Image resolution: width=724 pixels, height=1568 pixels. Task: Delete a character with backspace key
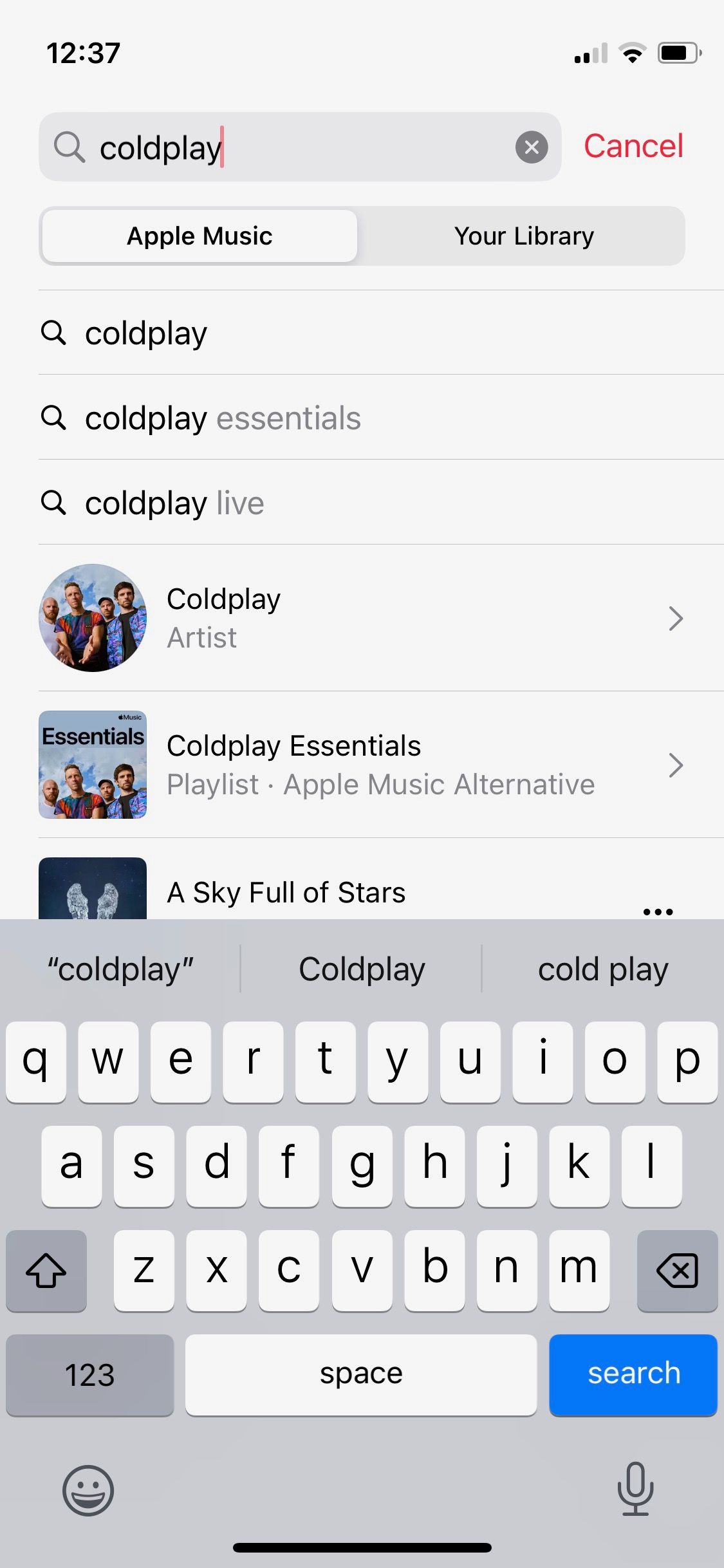pos(677,1271)
